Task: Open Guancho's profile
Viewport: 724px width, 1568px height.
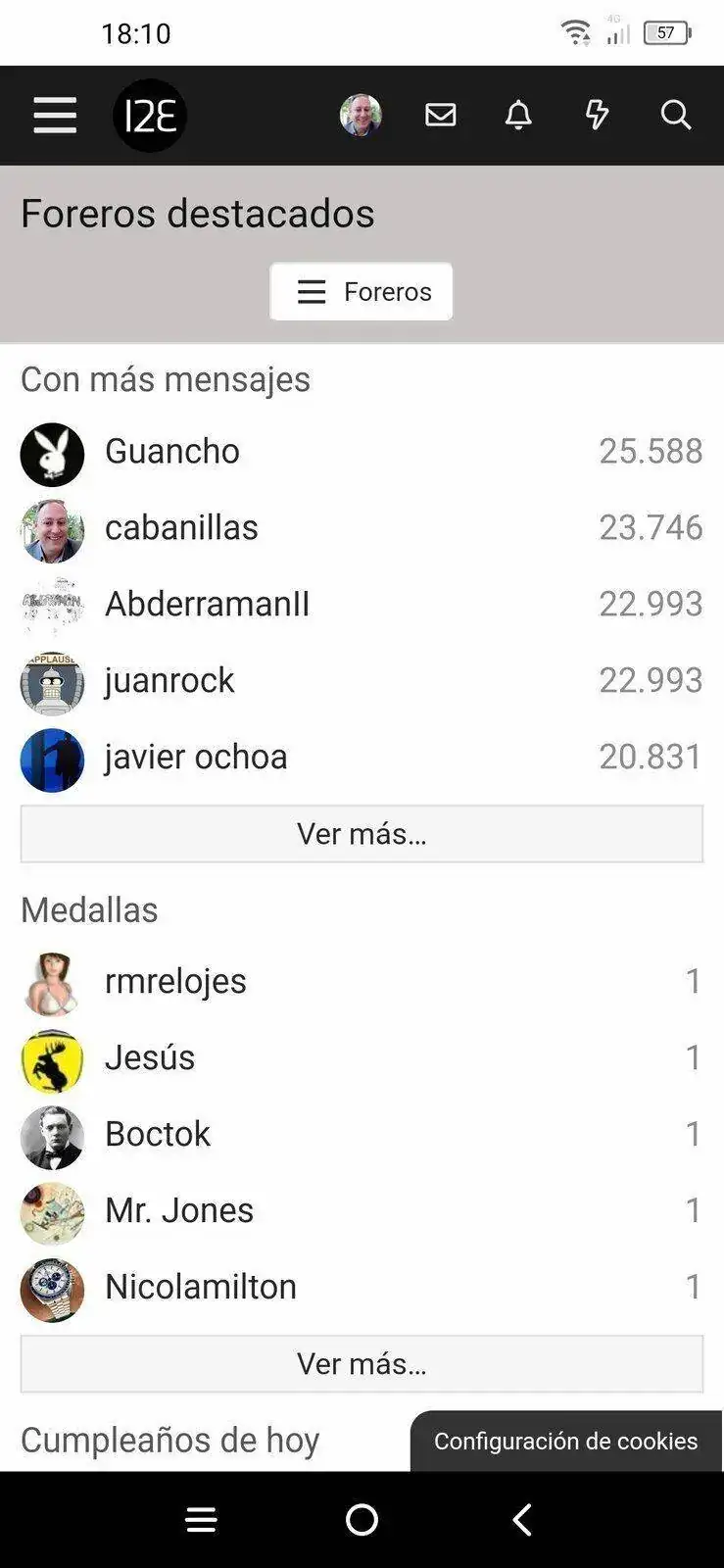Action: (172, 452)
